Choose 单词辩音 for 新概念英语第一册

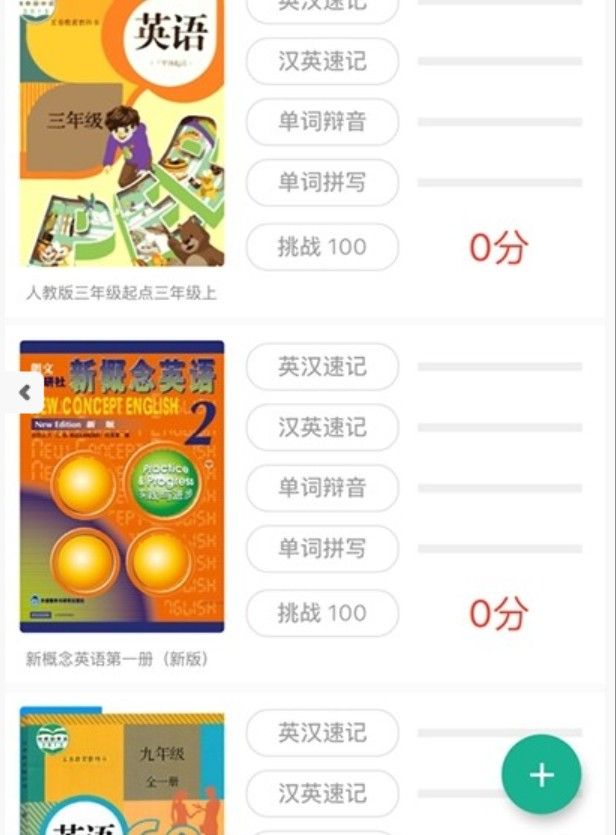point(322,488)
